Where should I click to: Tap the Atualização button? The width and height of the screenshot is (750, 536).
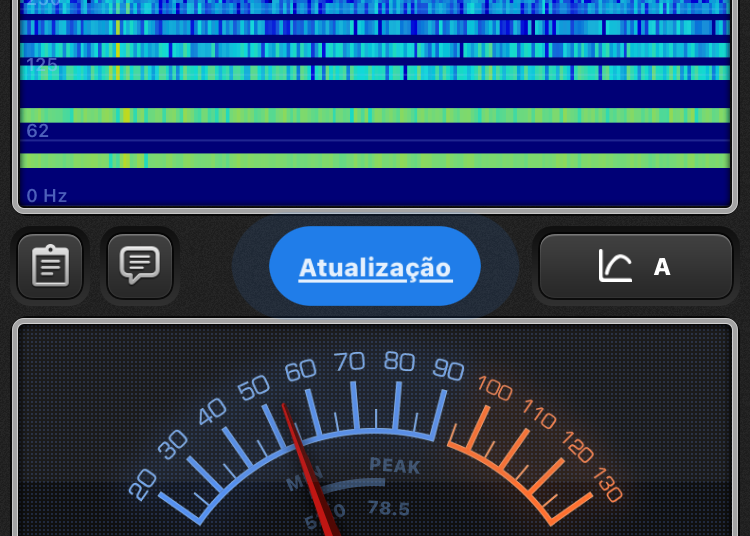pyautogui.click(x=375, y=267)
